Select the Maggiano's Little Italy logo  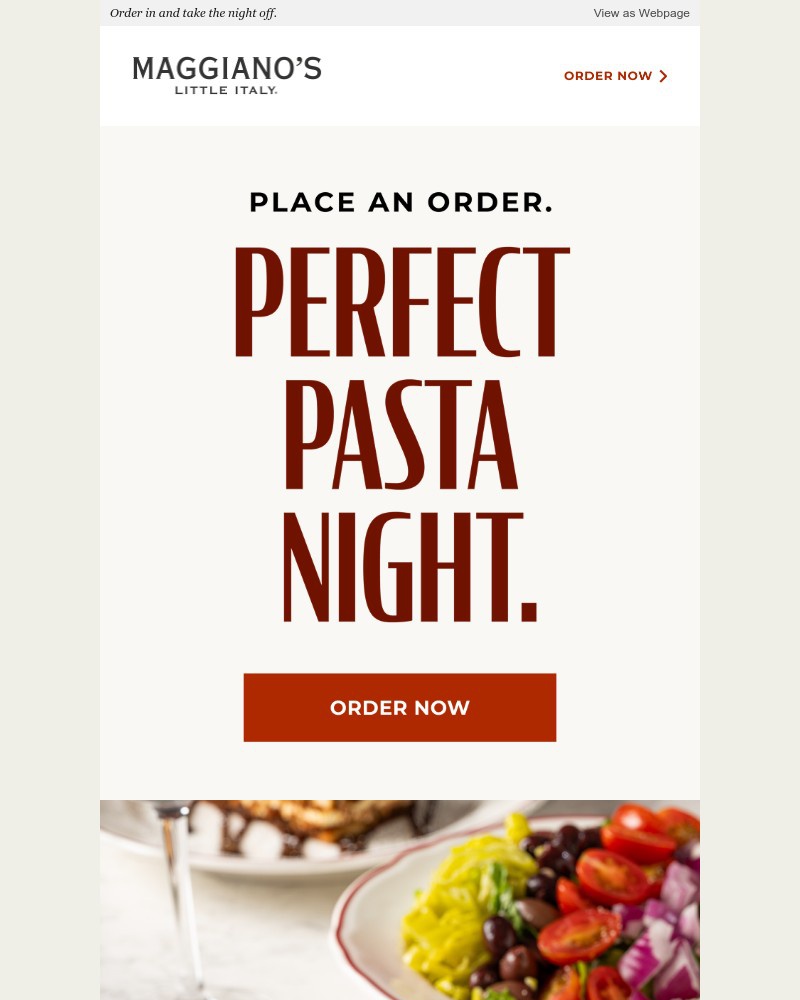pyautogui.click(x=227, y=75)
